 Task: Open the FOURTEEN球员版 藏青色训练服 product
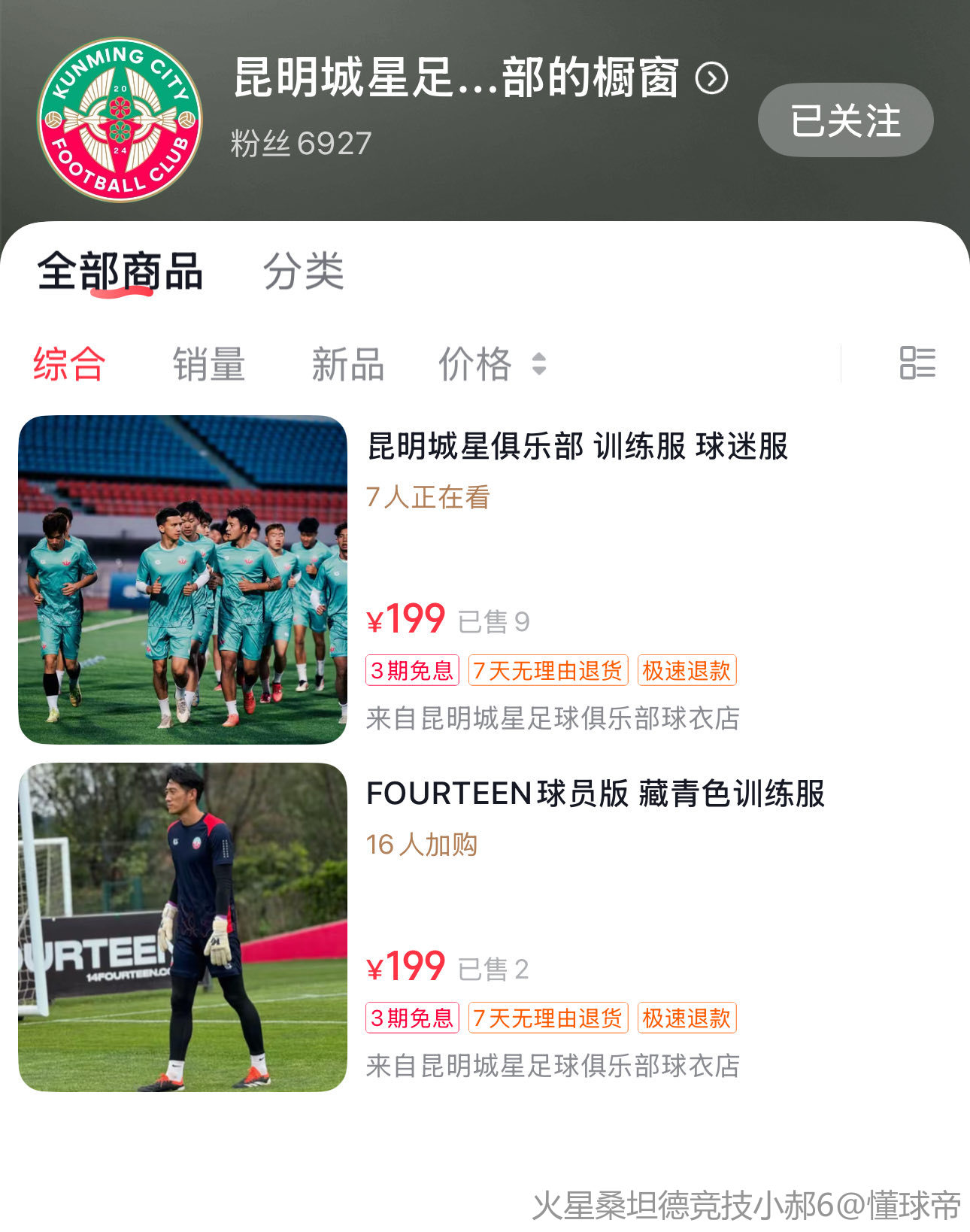click(595, 794)
